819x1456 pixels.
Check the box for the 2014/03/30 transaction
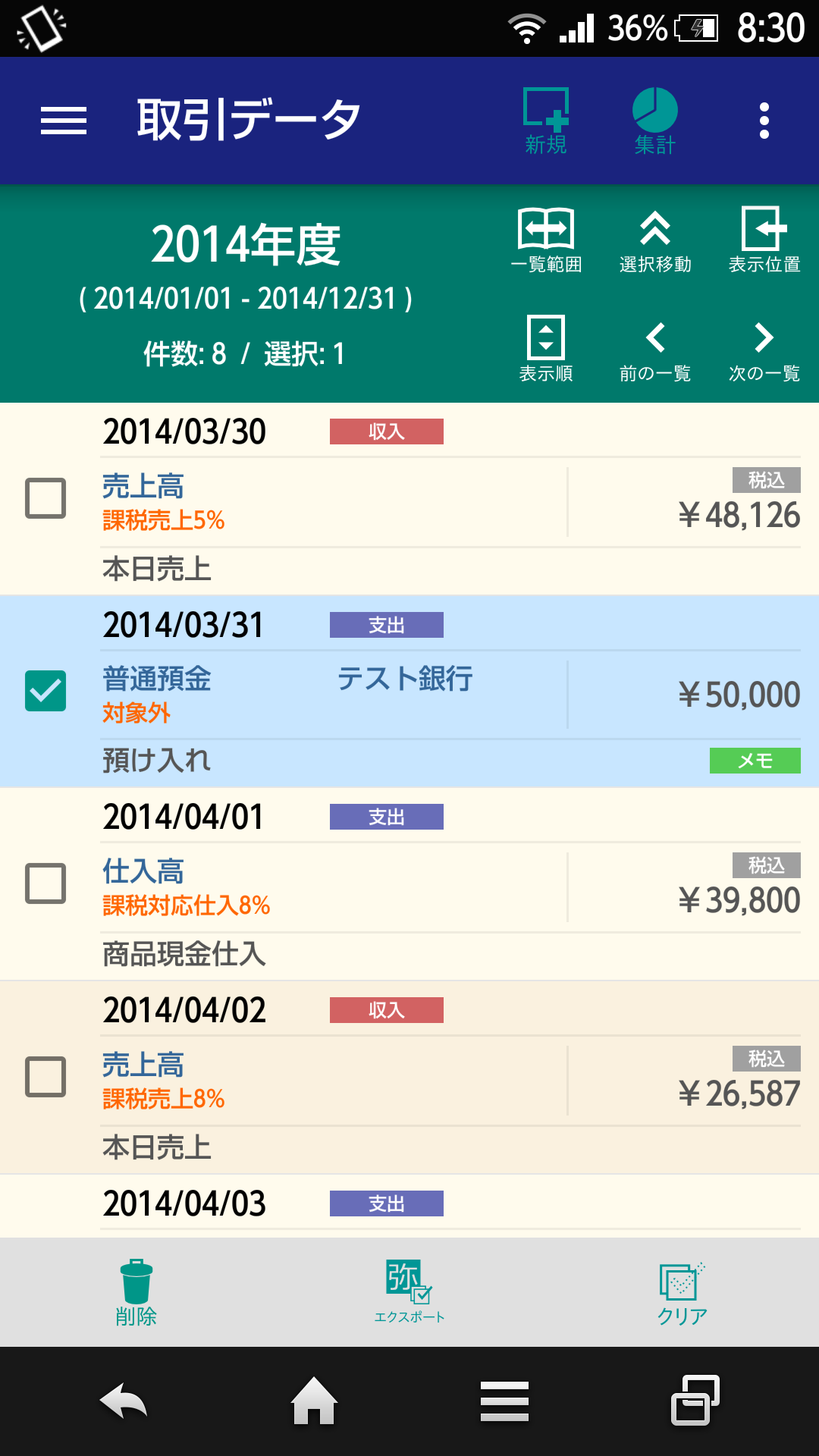pyautogui.click(x=45, y=498)
